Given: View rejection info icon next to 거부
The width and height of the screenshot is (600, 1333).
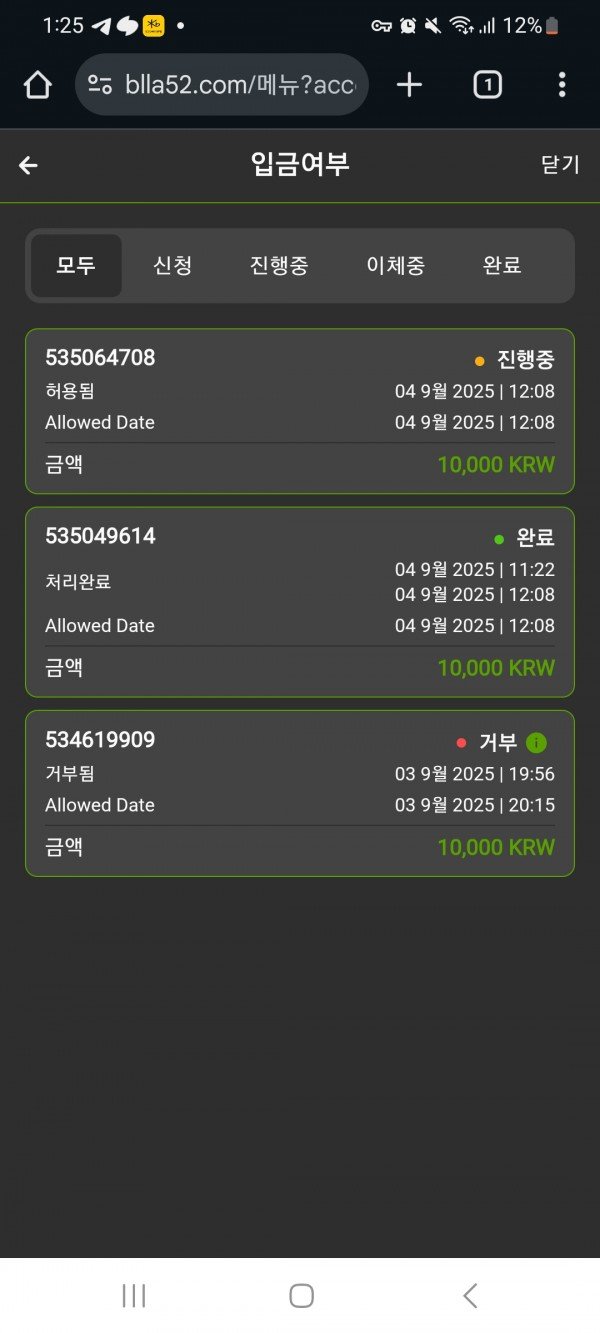Looking at the screenshot, I should pyautogui.click(x=536, y=743).
